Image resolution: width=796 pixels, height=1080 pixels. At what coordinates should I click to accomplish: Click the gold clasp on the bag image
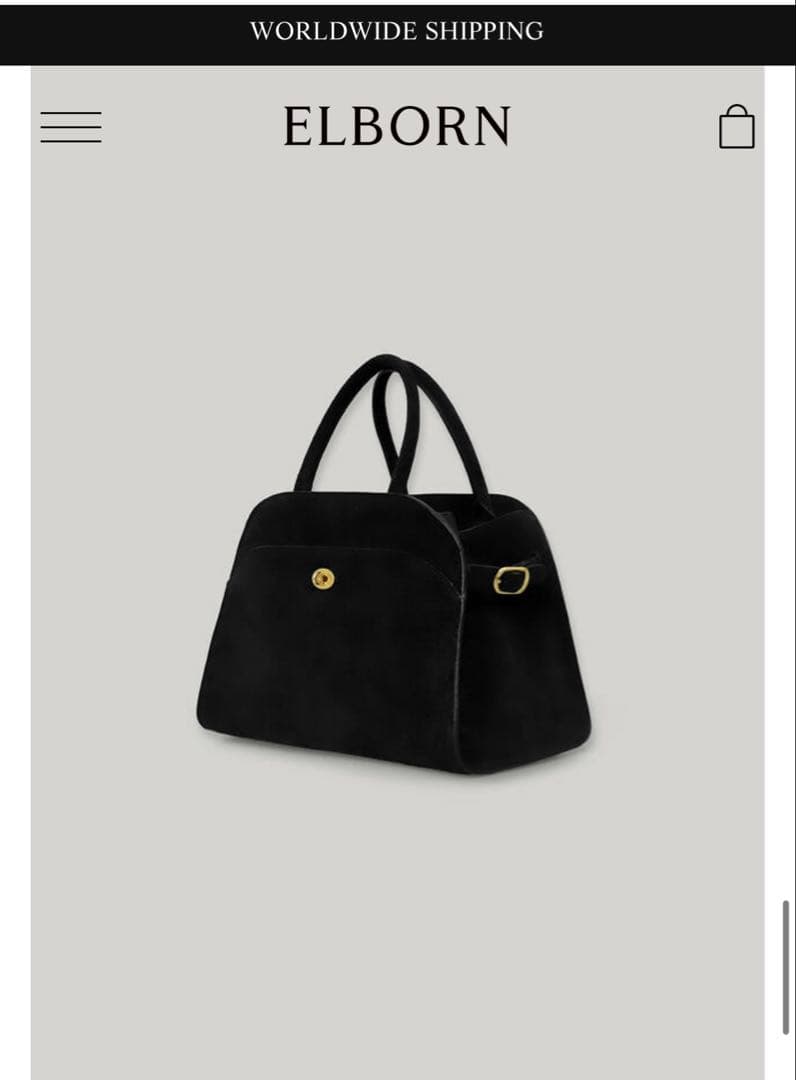tap(323, 576)
